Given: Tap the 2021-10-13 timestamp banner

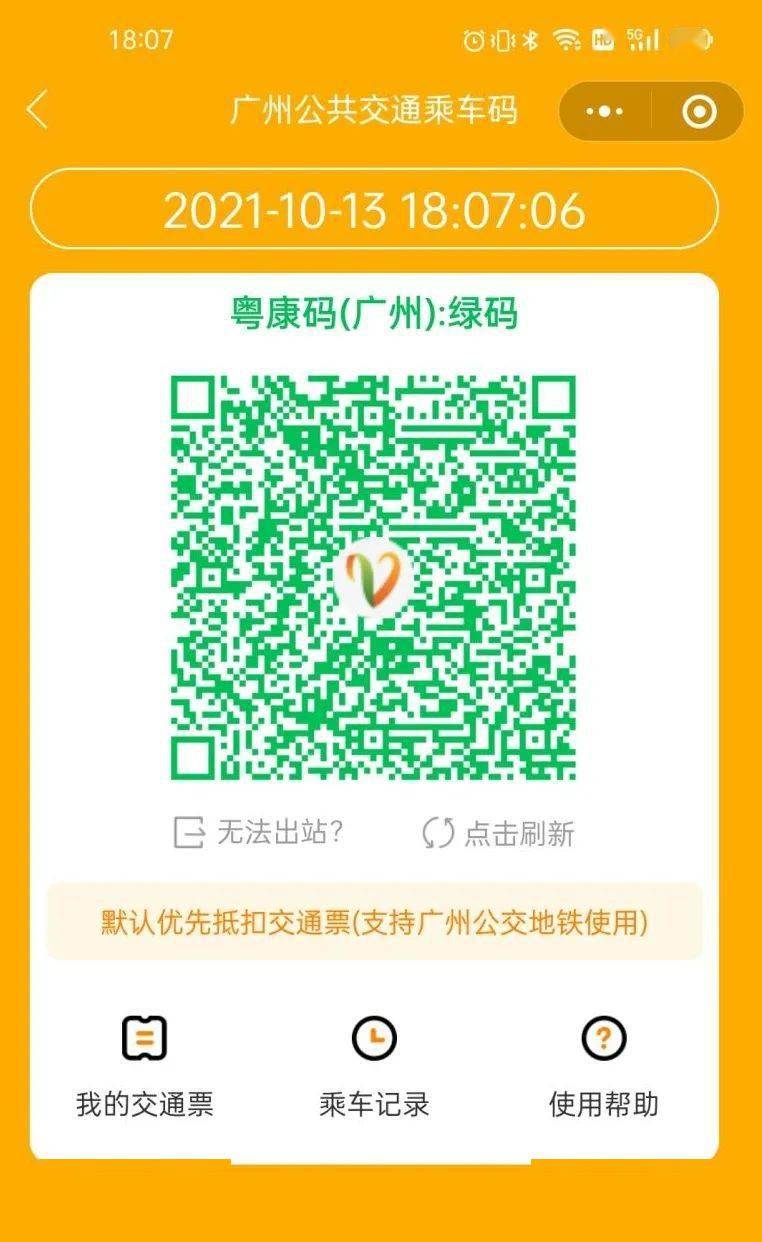Looking at the screenshot, I should click(x=380, y=209).
